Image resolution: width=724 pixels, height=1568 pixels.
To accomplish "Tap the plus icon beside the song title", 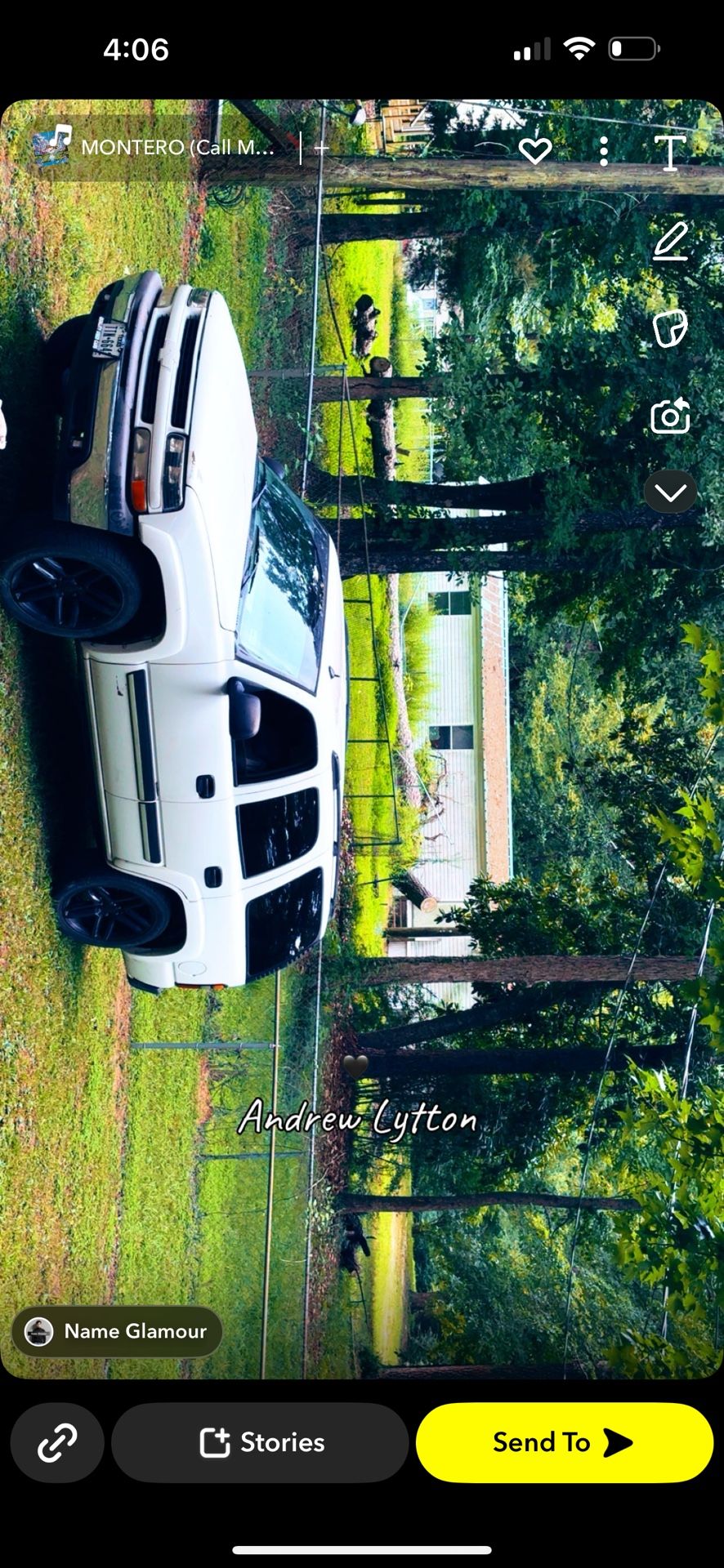I will 321,148.
